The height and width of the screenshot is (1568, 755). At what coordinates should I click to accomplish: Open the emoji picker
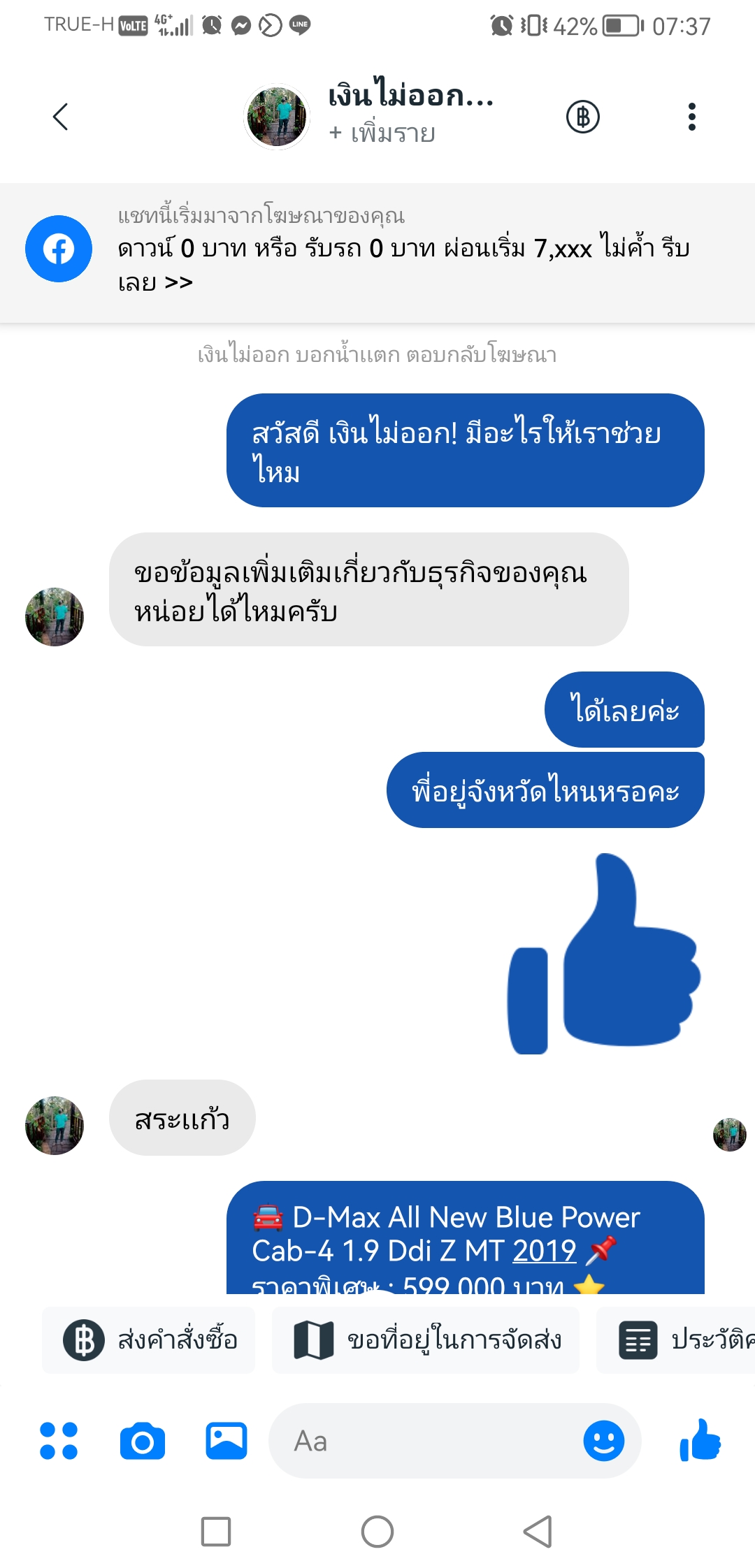pos(603,1441)
